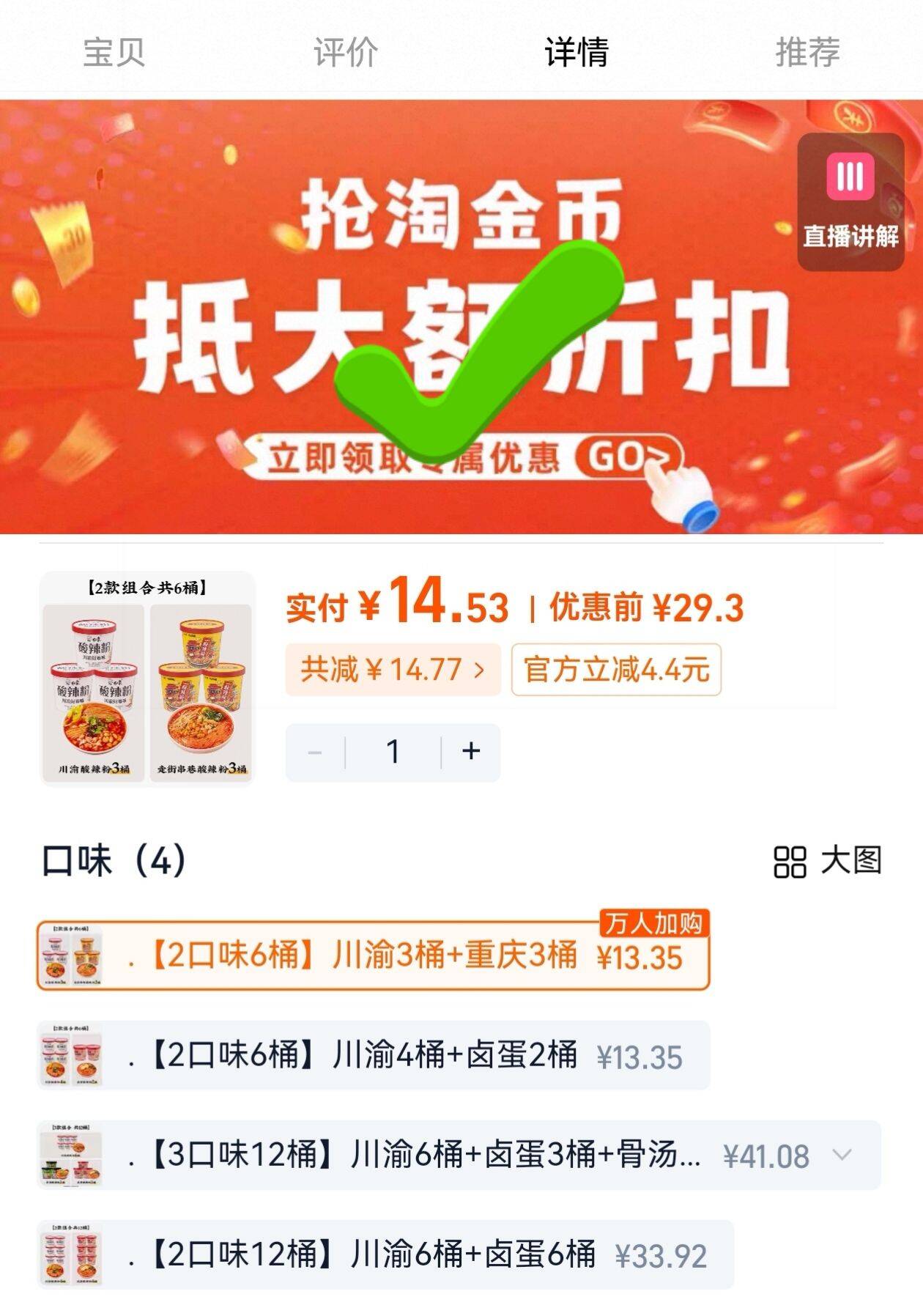Switch to the 评价 tab
The image size is (923, 1316).
(x=345, y=52)
